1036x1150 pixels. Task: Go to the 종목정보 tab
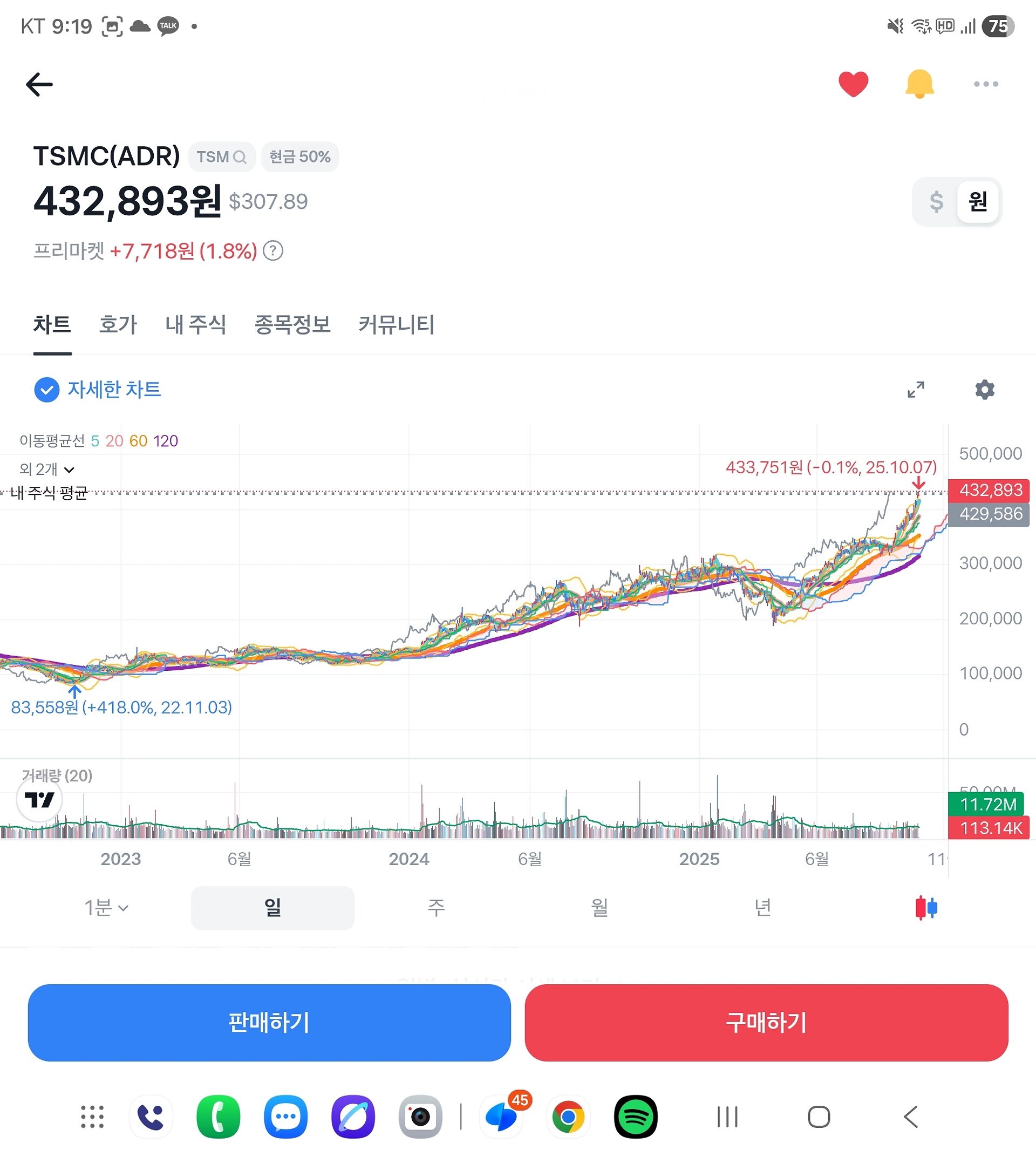coord(292,324)
